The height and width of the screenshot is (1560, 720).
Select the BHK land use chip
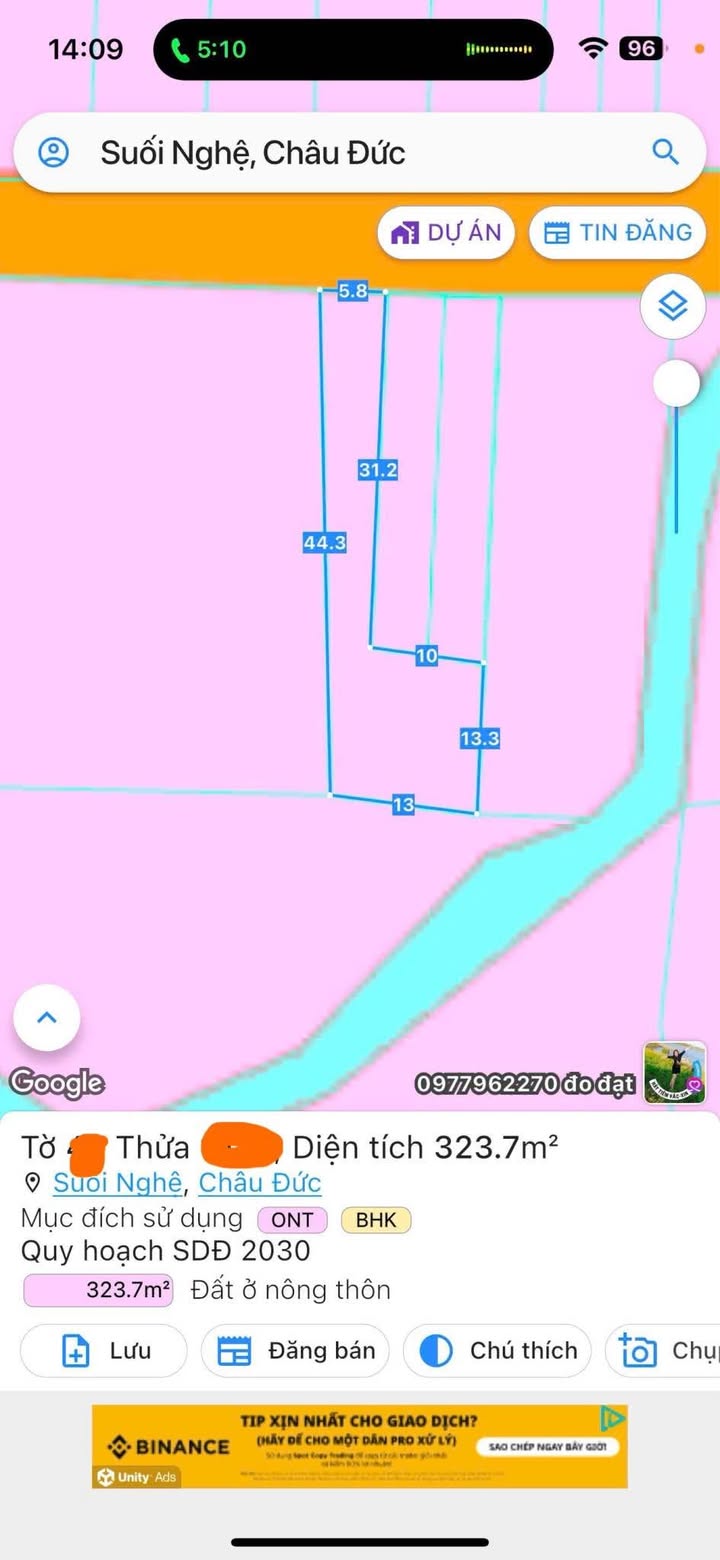(x=376, y=1220)
